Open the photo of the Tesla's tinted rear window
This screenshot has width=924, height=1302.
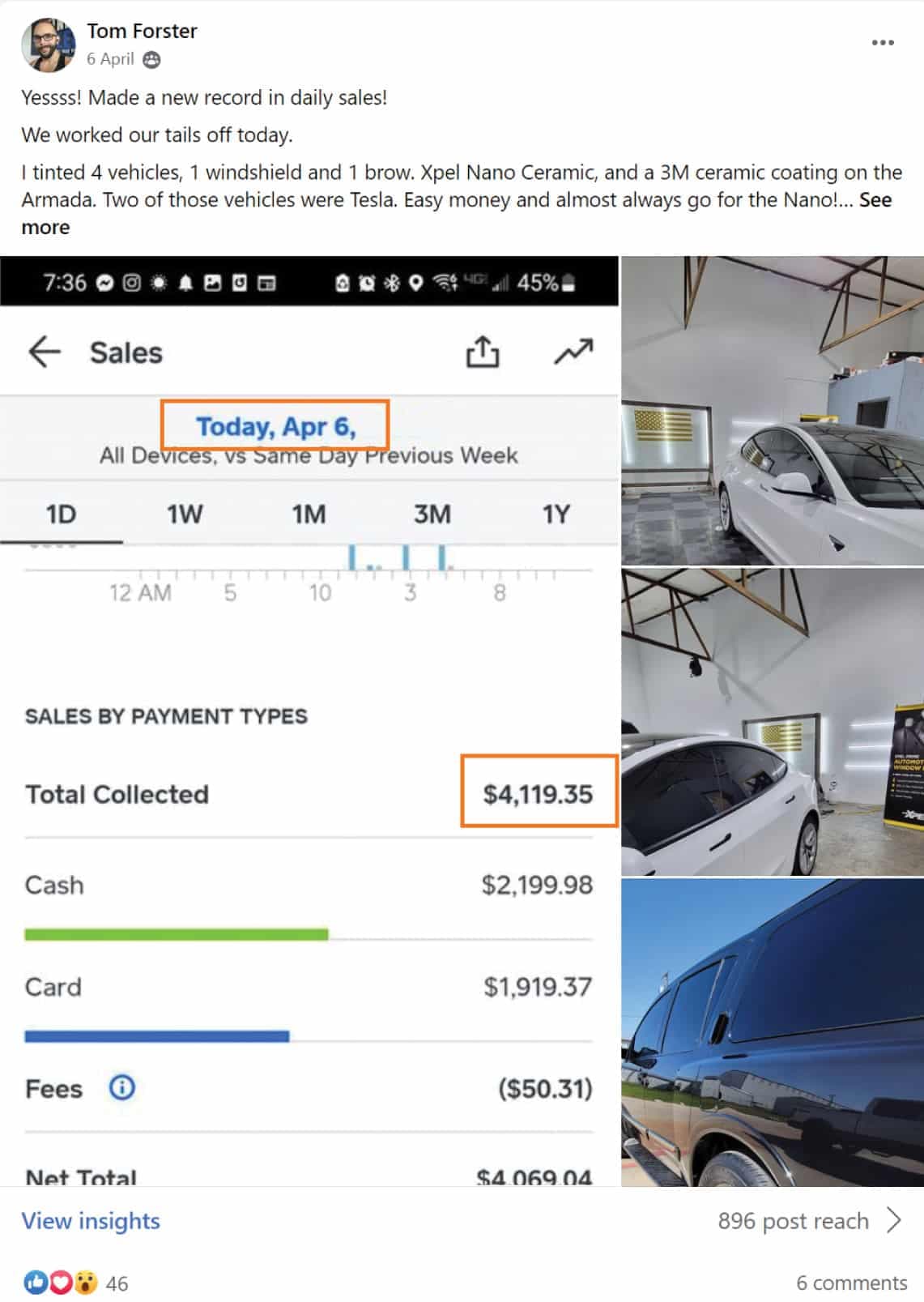pyautogui.click(x=772, y=721)
